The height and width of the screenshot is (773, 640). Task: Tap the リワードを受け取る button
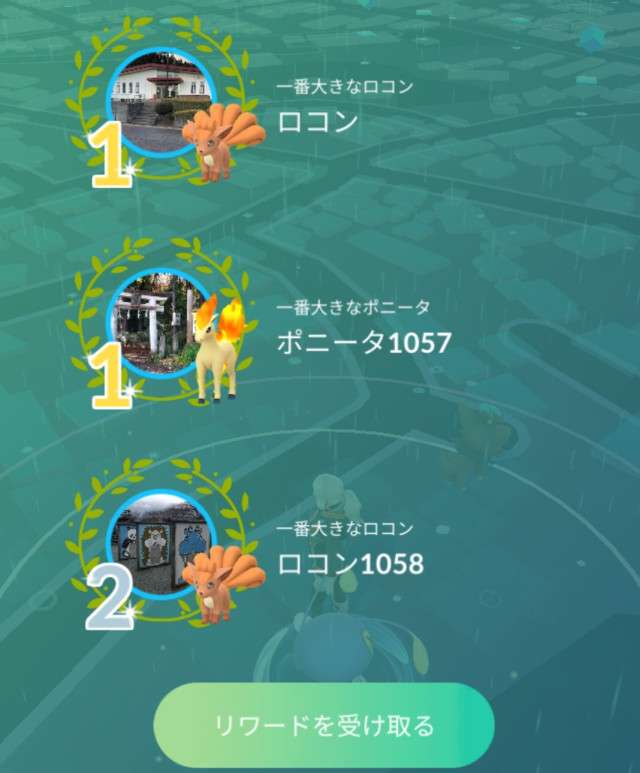pos(324,725)
